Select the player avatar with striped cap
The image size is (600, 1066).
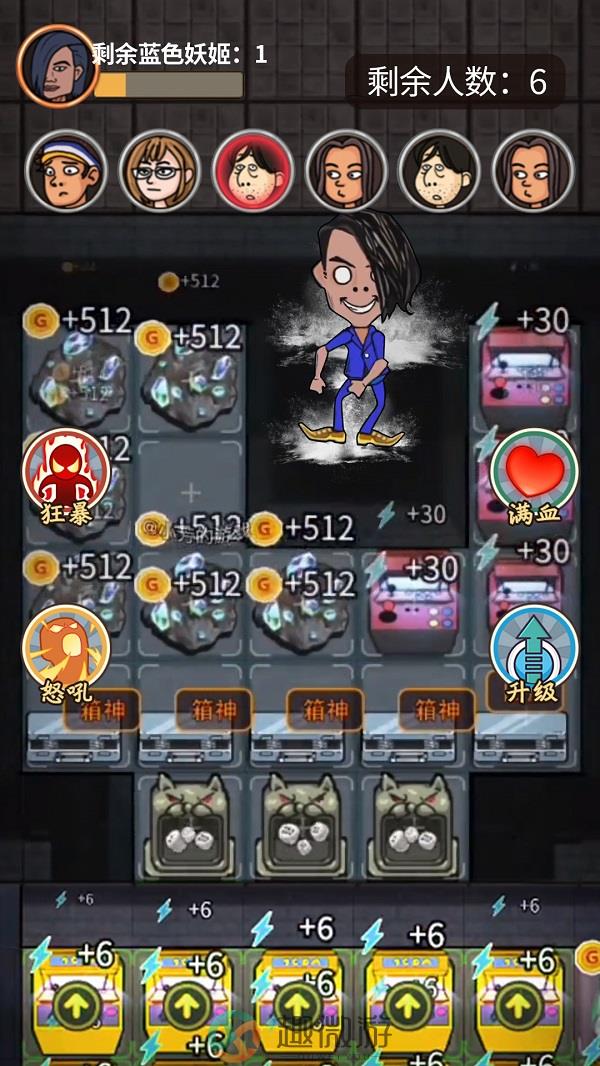pos(66,171)
